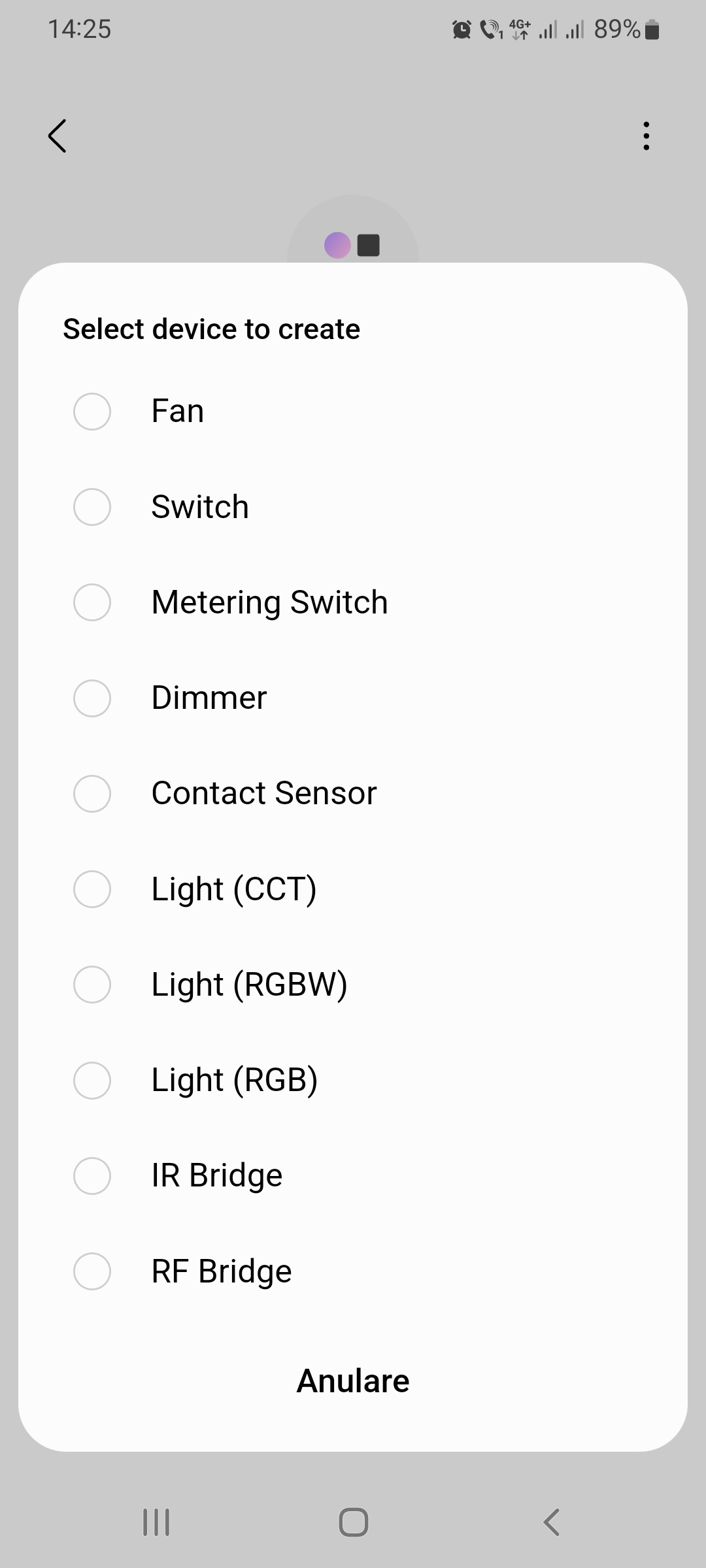Viewport: 706px width, 1568px height.
Task: Open the three-dot overflow menu
Action: [x=646, y=136]
